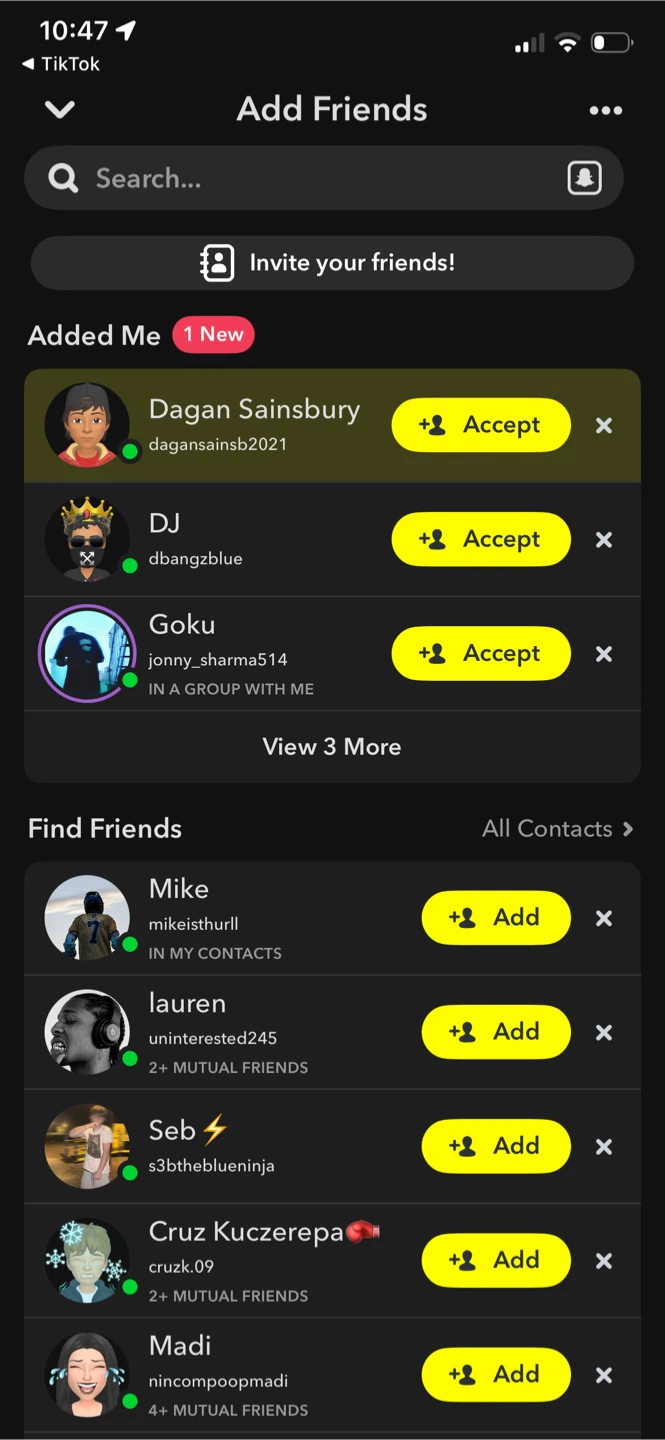Hide Madi from Find Friends
The width and height of the screenshot is (665, 1440).
[x=604, y=1375]
